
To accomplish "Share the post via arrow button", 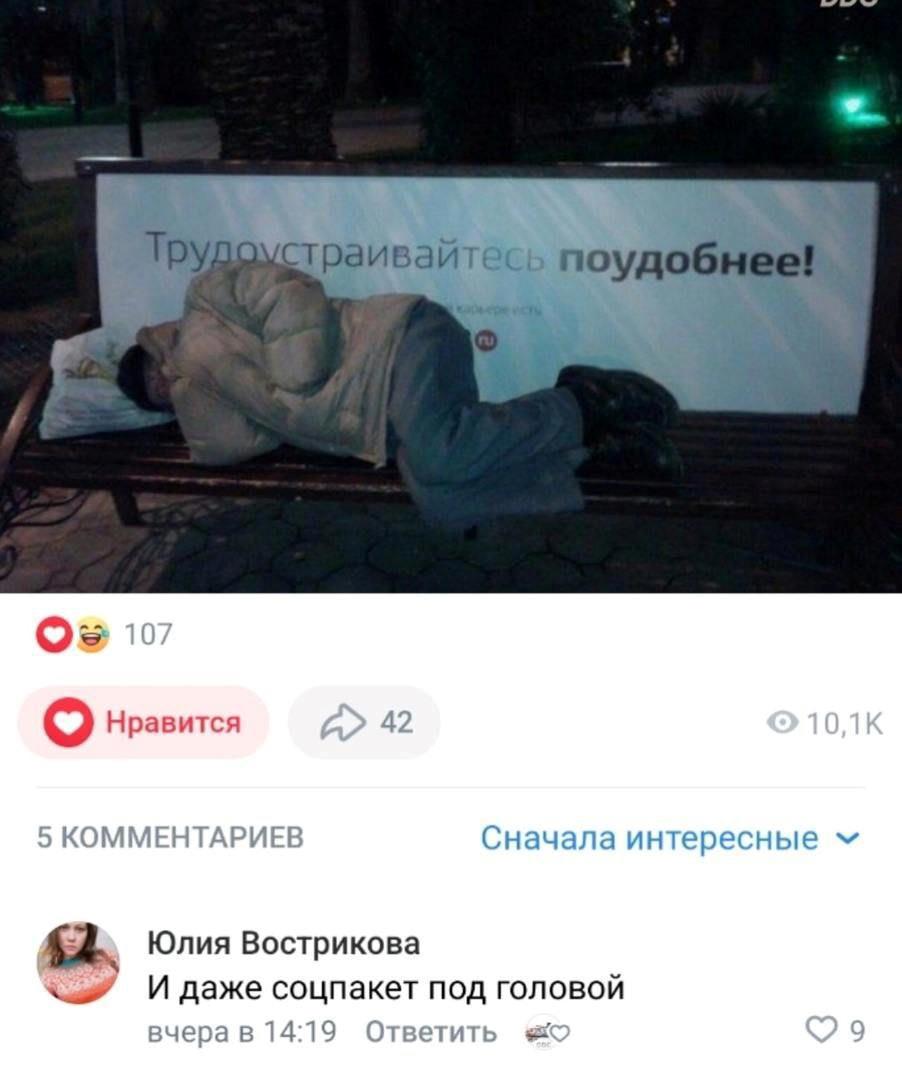I will tap(364, 722).
